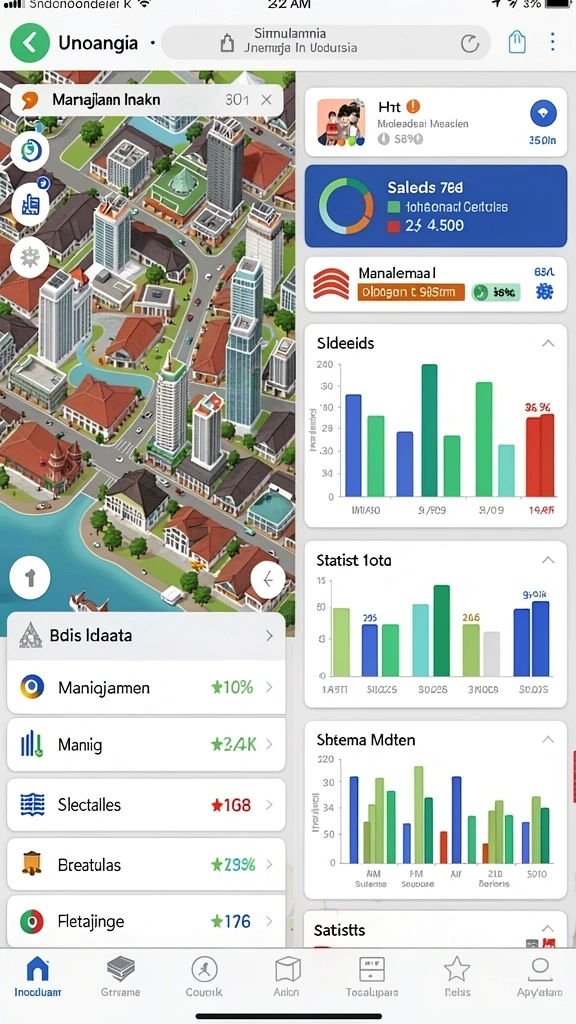Image resolution: width=576 pixels, height=1024 pixels.
Task: Open the Manig row
Action: (146, 744)
